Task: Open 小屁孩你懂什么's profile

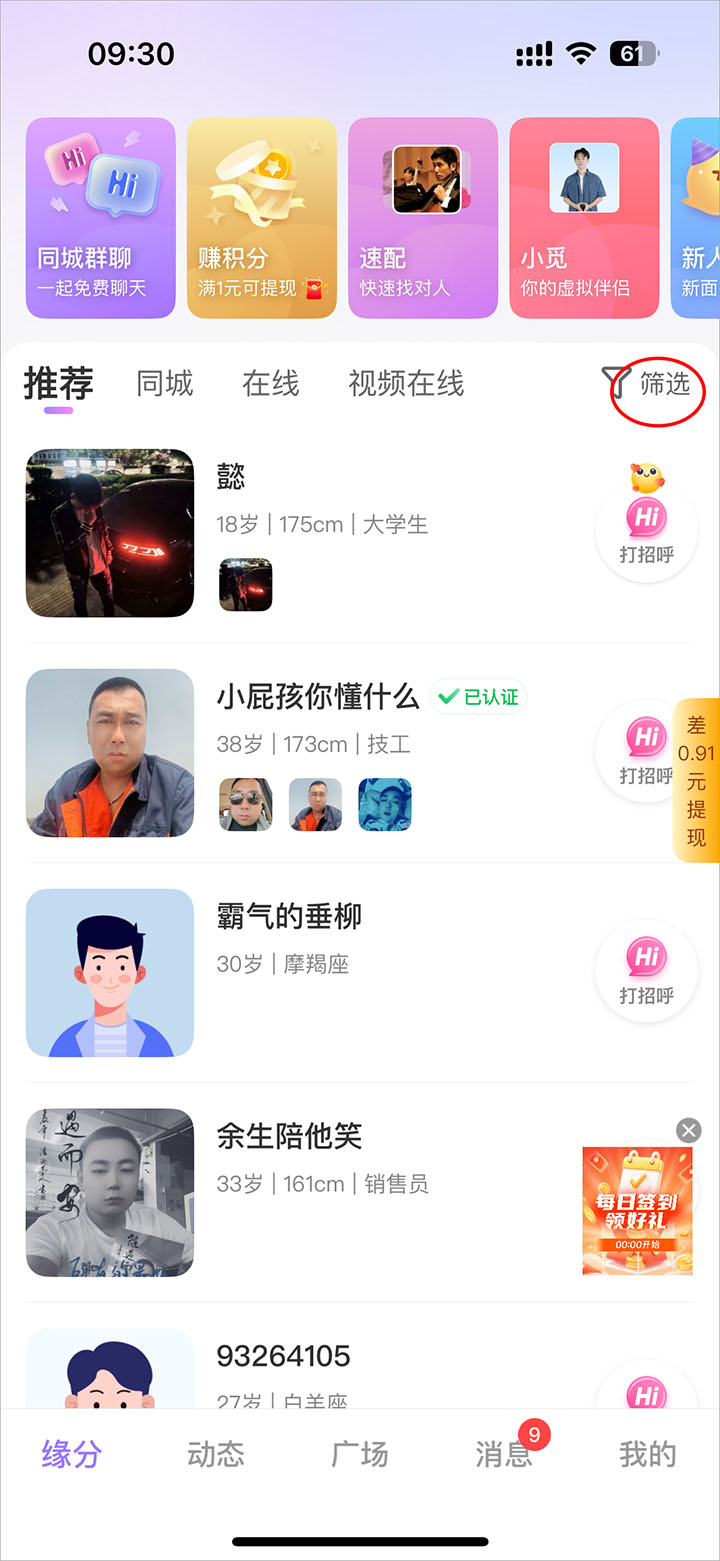Action: coord(317,697)
